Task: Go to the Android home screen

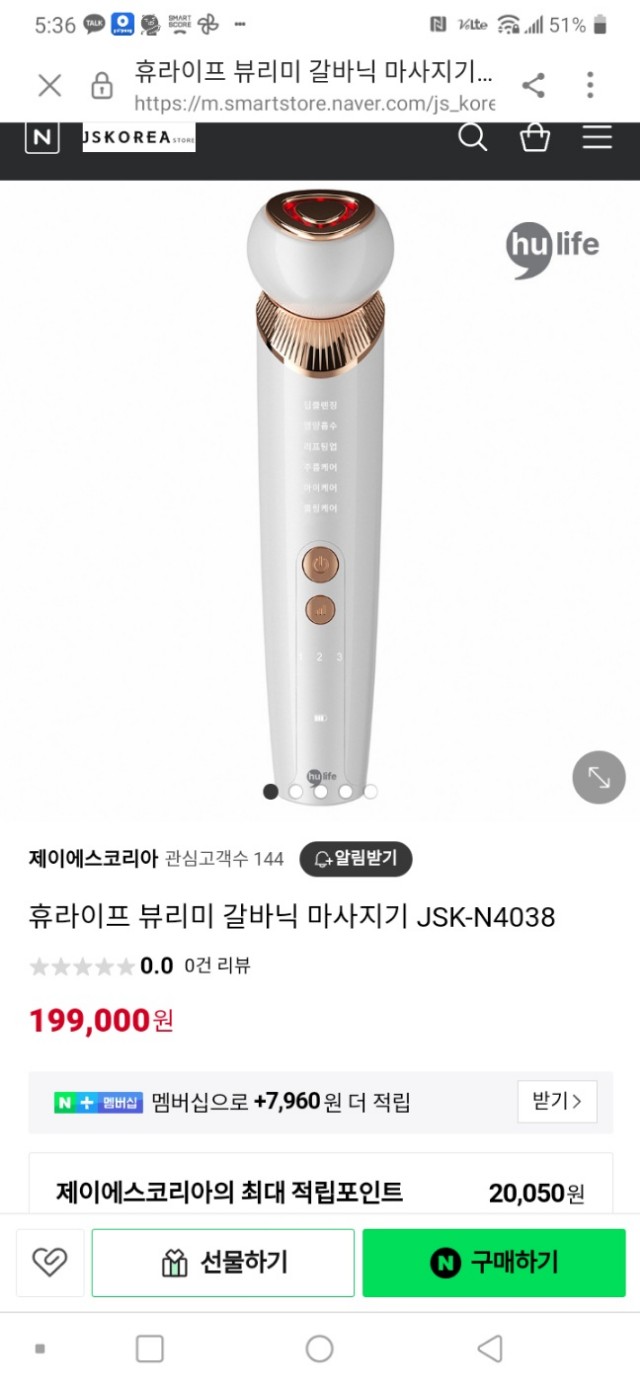Action: [x=319, y=1349]
